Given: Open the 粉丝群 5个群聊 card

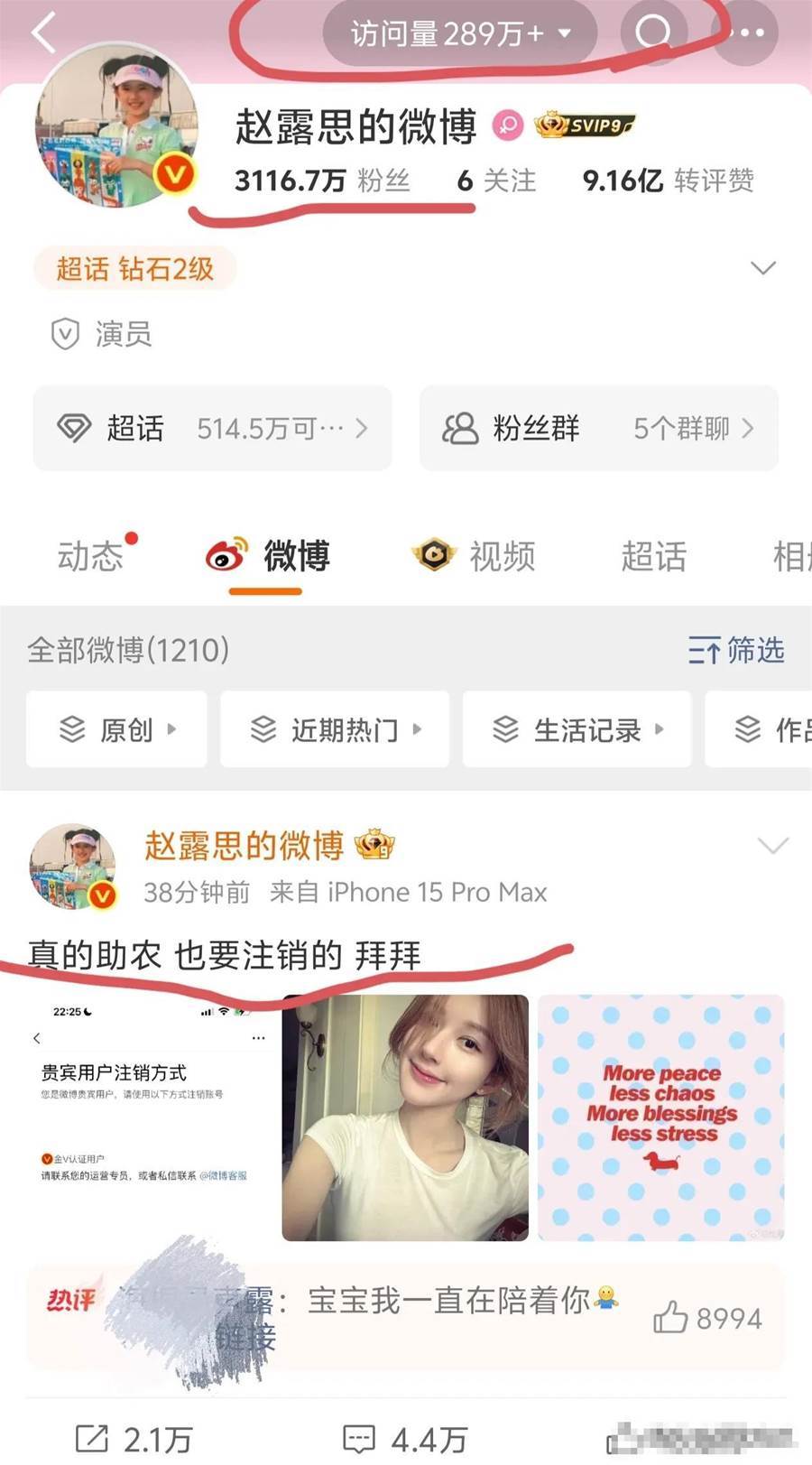Looking at the screenshot, I should click(x=598, y=428).
